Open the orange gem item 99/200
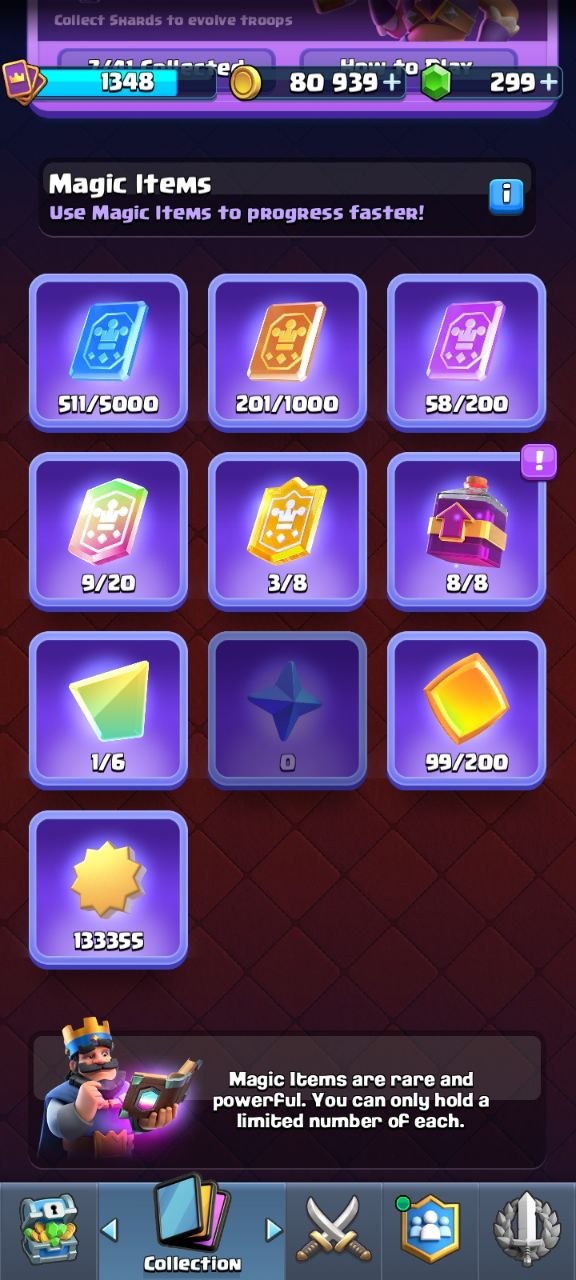The width and height of the screenshot is (576, 1280). (x=466, y=710)
